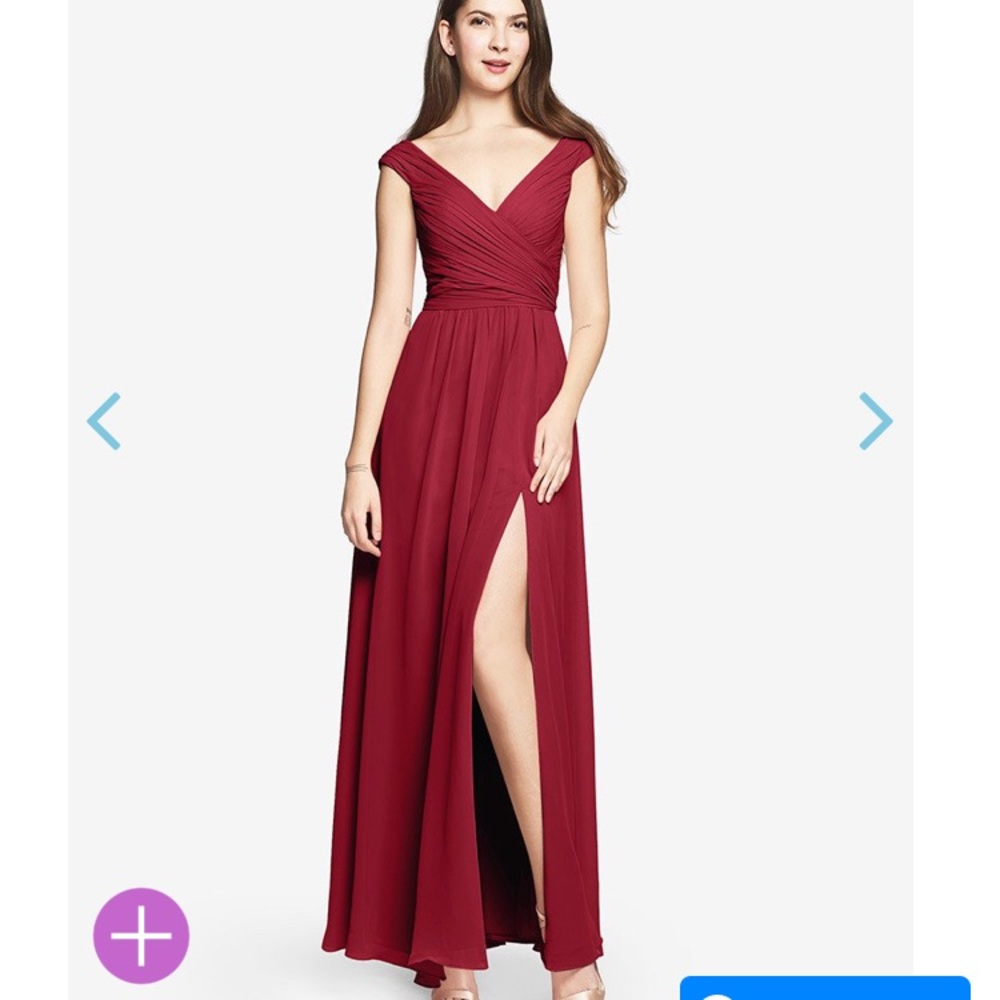Show the next dress photo

(x=875, y=421)
